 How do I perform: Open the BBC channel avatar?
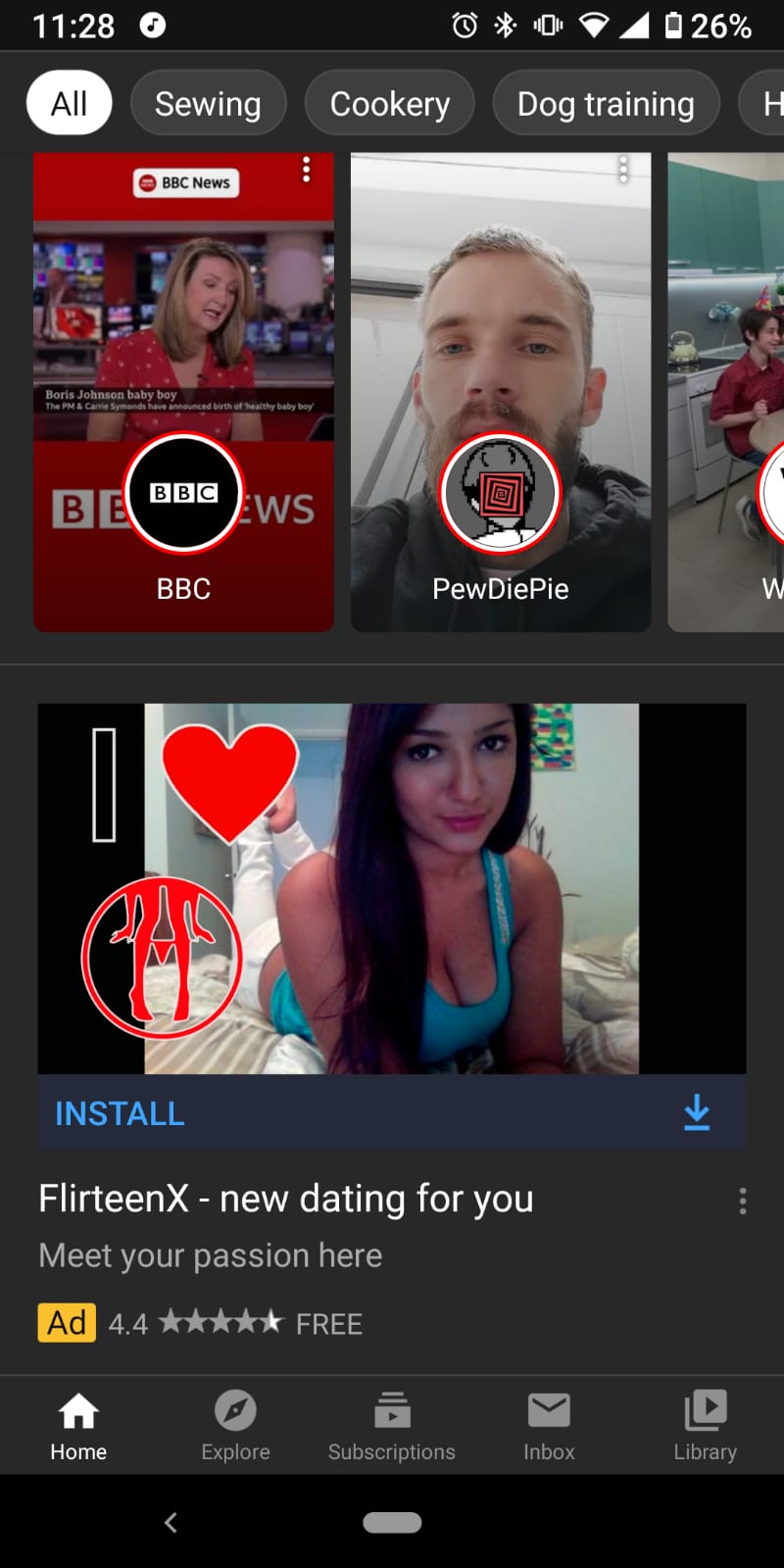183,493
